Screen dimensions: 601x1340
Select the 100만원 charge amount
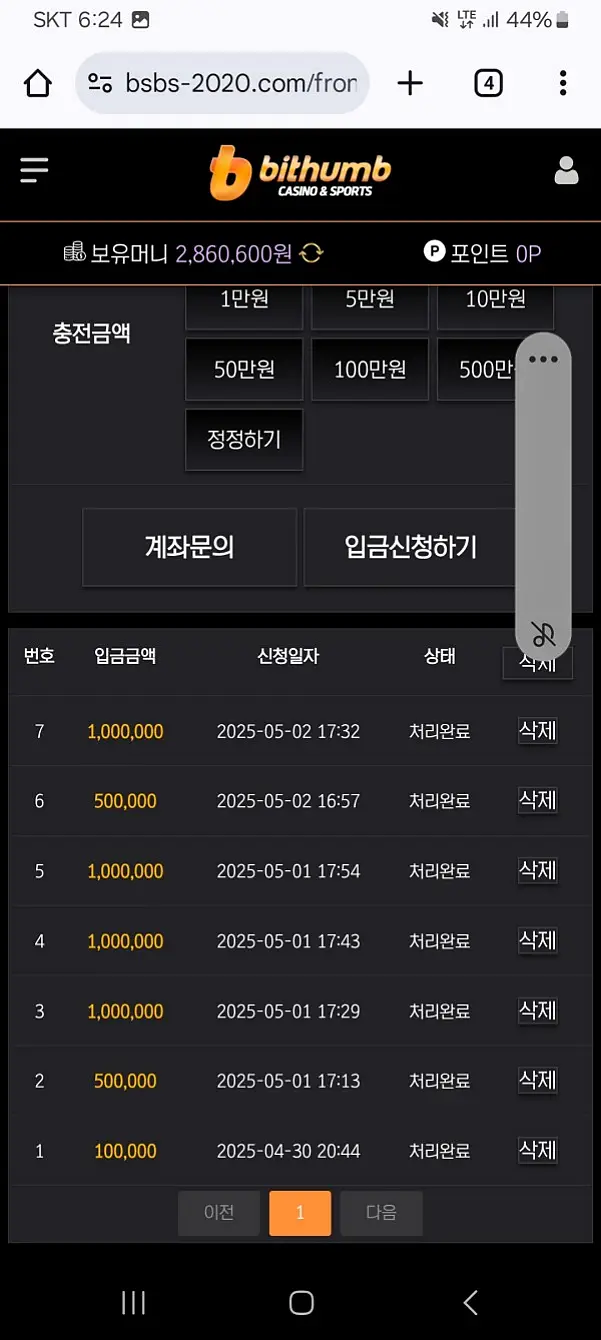tap(370, 369)
